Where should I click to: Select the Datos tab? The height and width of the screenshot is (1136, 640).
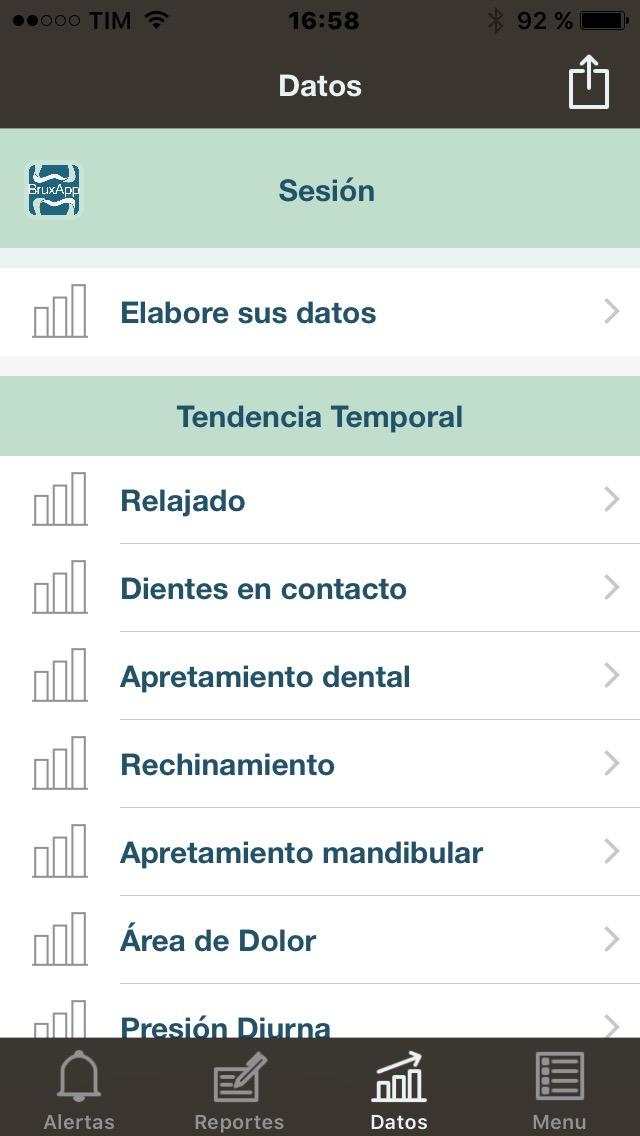pos(399,1087)
